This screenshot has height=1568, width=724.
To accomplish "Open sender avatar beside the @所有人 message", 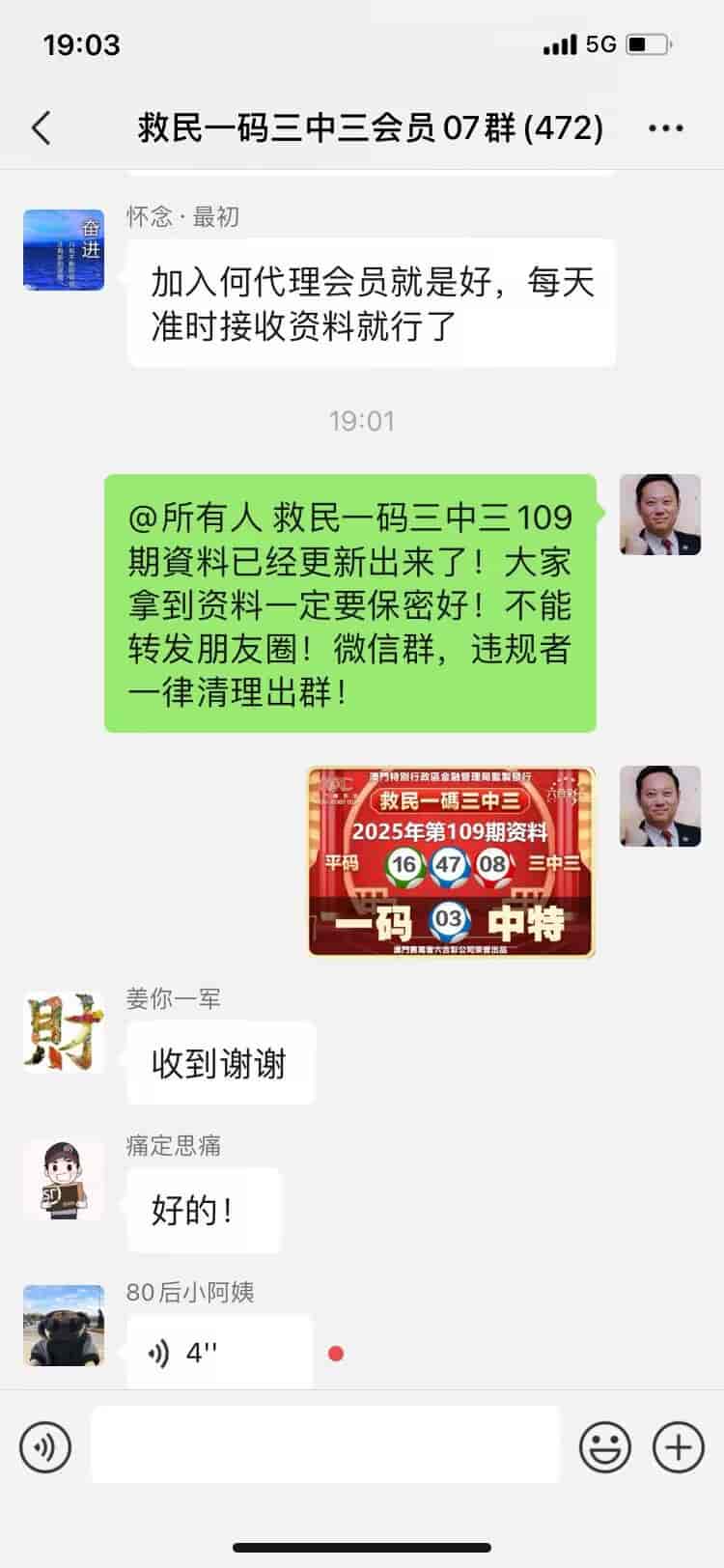I will pos(660,515).
